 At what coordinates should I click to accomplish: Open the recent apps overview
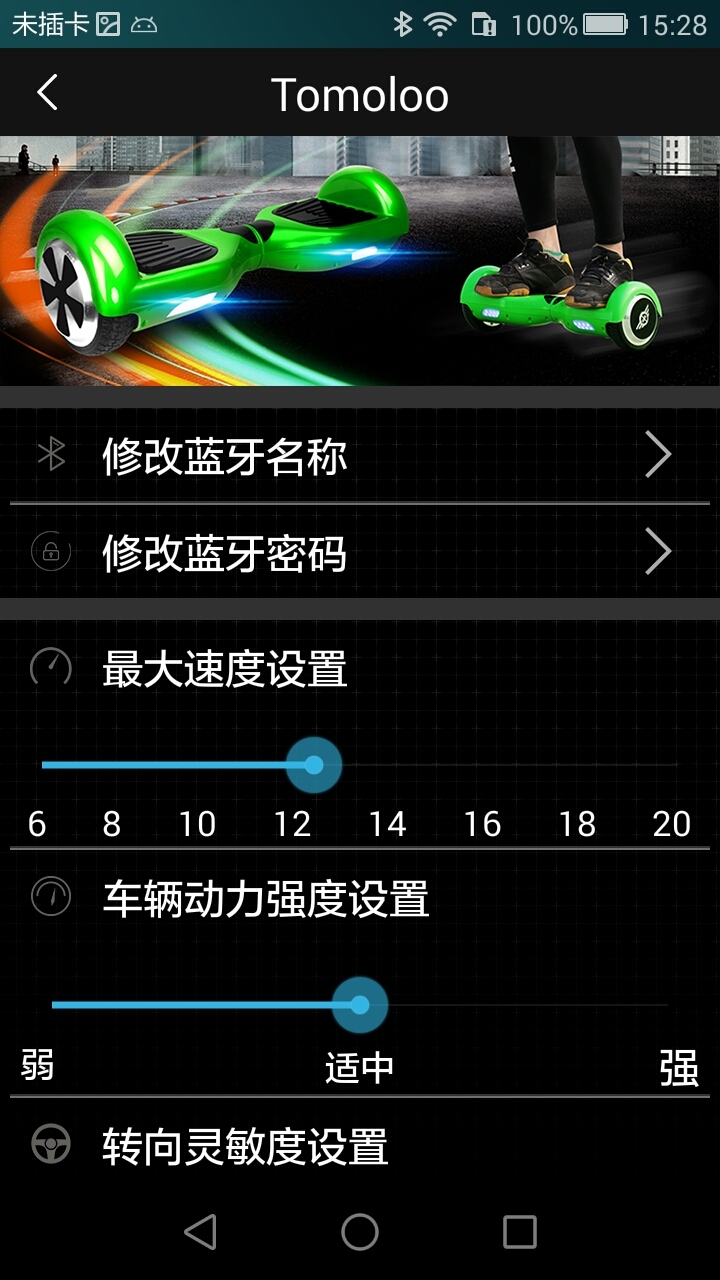pyautogui.click(x=519, y=1232)
